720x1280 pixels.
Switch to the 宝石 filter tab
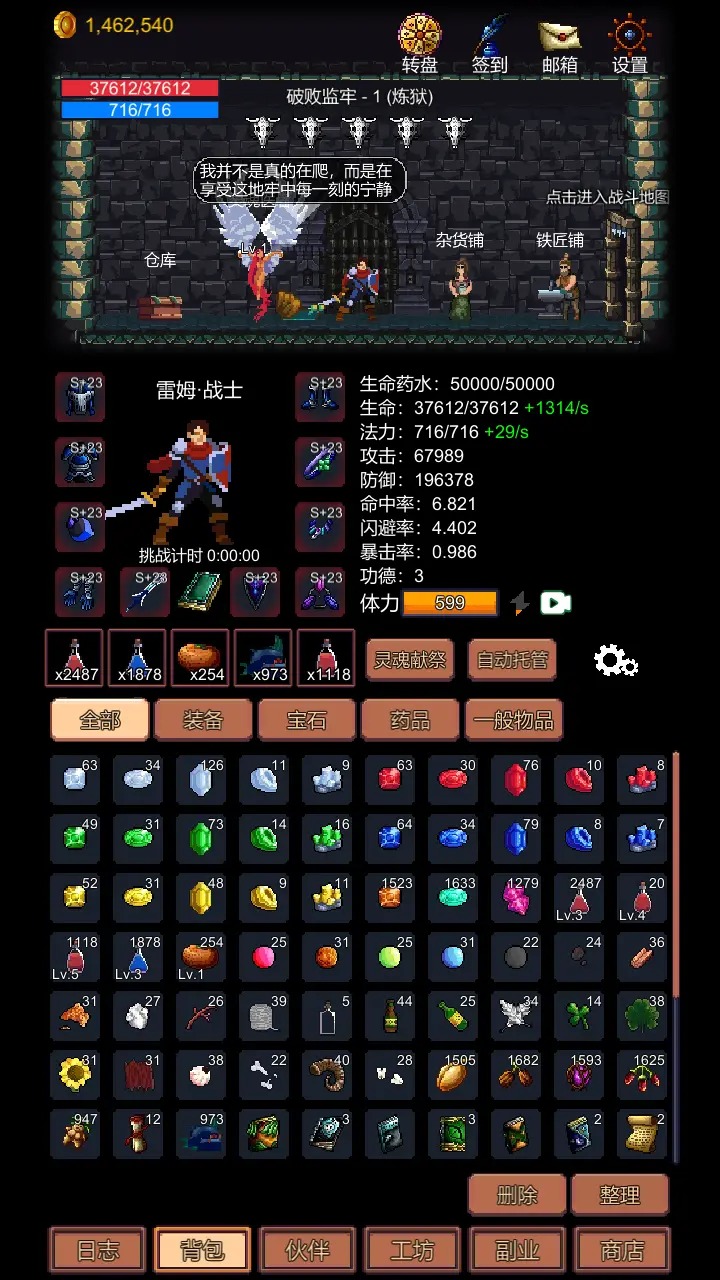pos(306,720)
